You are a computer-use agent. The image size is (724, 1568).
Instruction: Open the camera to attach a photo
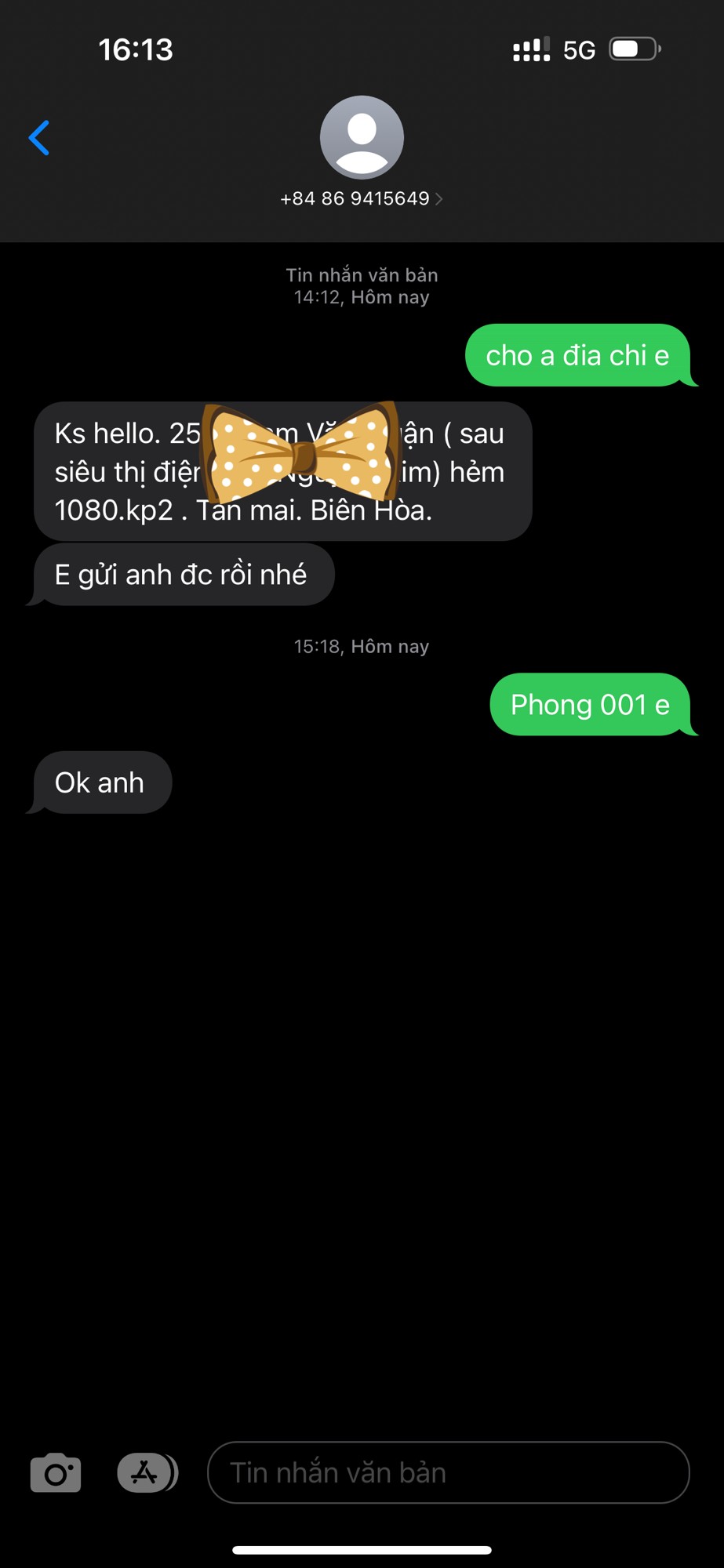tap(56, 1472)
